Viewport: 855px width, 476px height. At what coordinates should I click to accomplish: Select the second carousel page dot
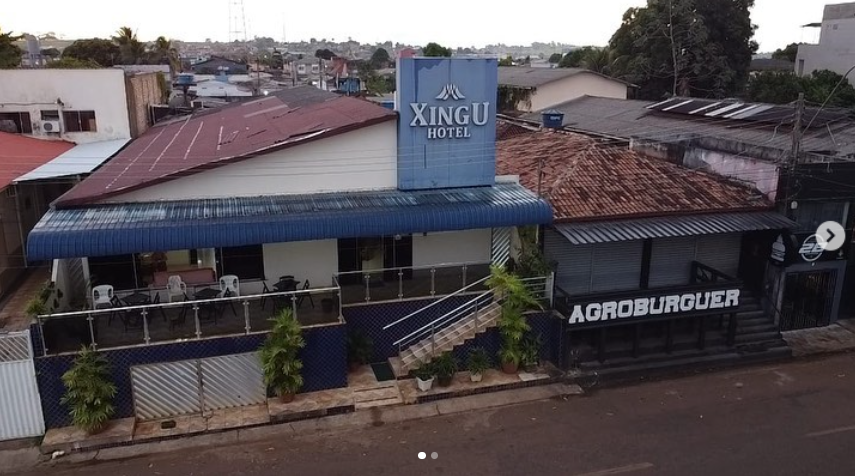(x=434, y=455)
